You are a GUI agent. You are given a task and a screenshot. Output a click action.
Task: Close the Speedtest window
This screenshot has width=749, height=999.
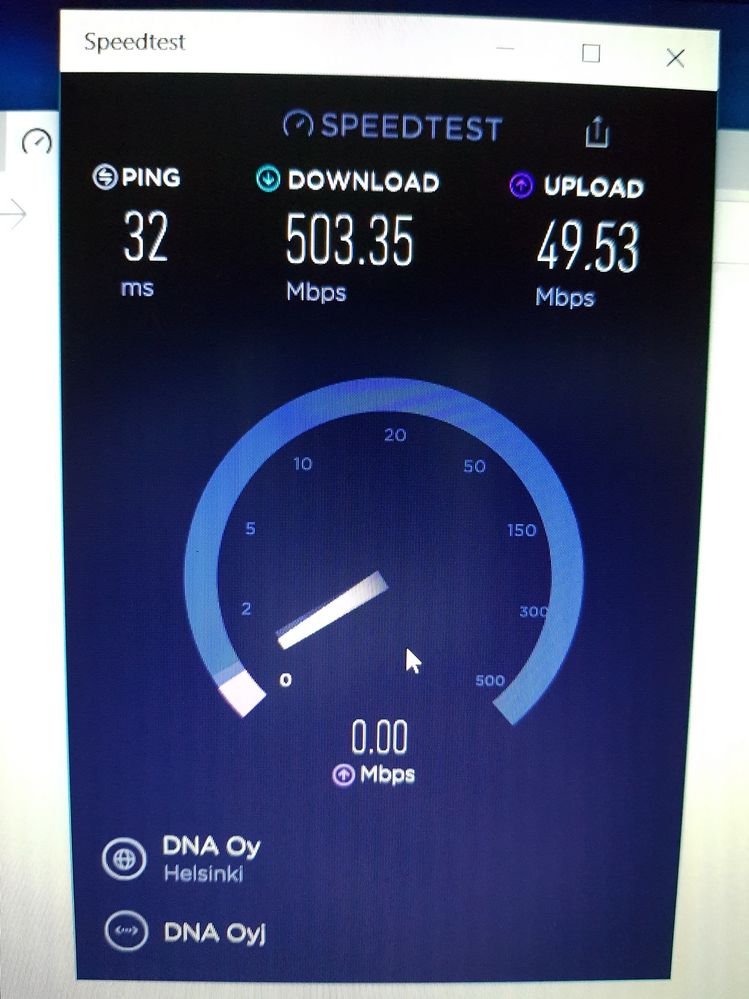pos(675,58)
